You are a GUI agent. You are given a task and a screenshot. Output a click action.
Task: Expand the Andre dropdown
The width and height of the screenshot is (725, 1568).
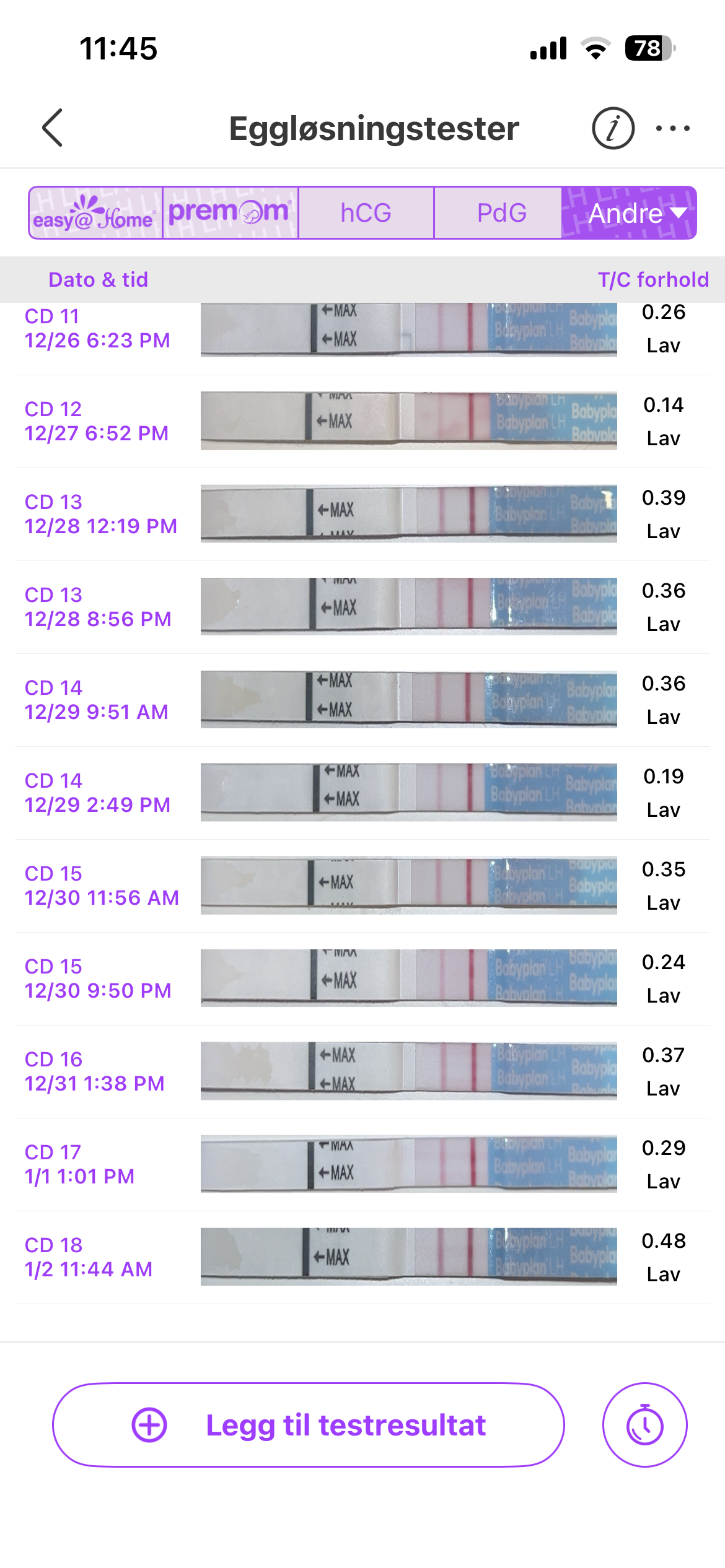click(629, 213)
